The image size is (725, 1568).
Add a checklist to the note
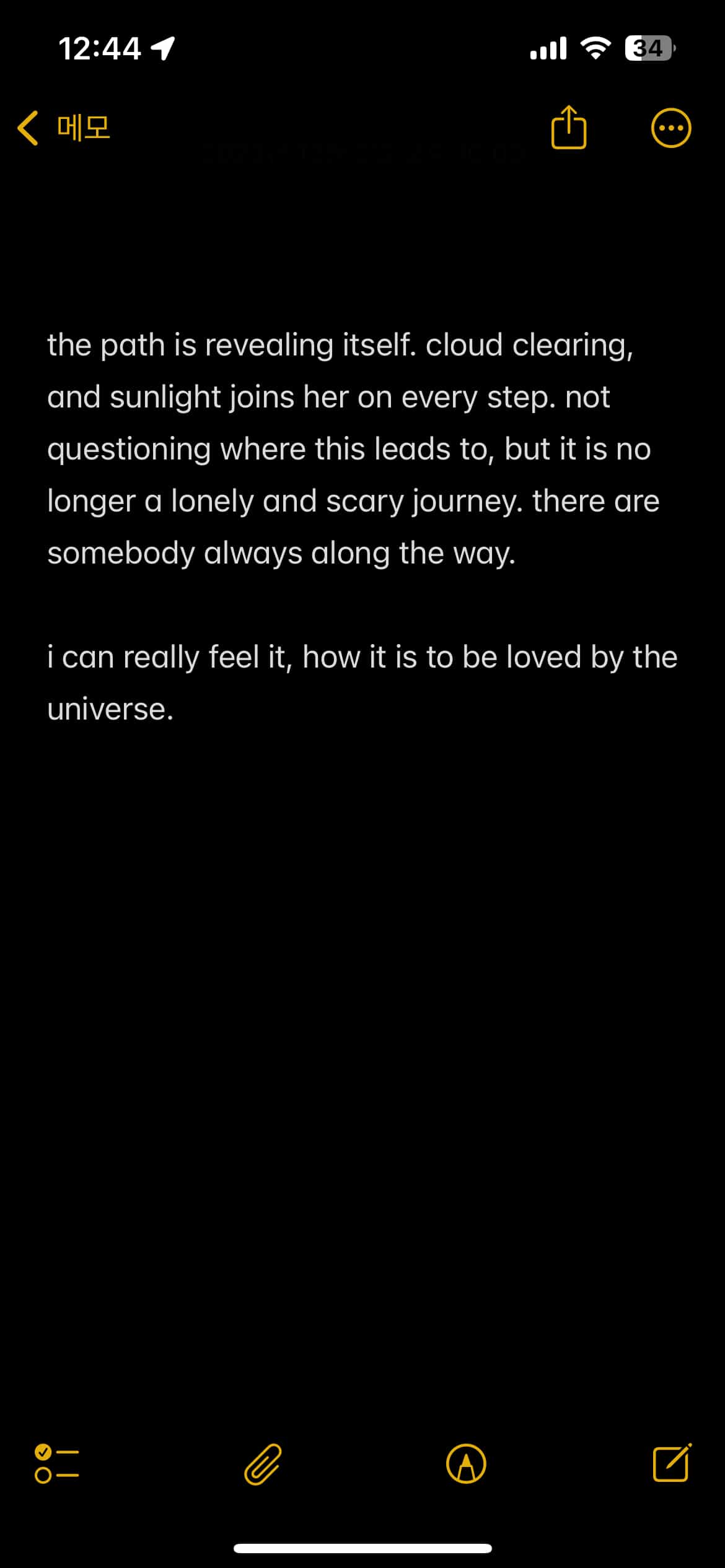57,1464
